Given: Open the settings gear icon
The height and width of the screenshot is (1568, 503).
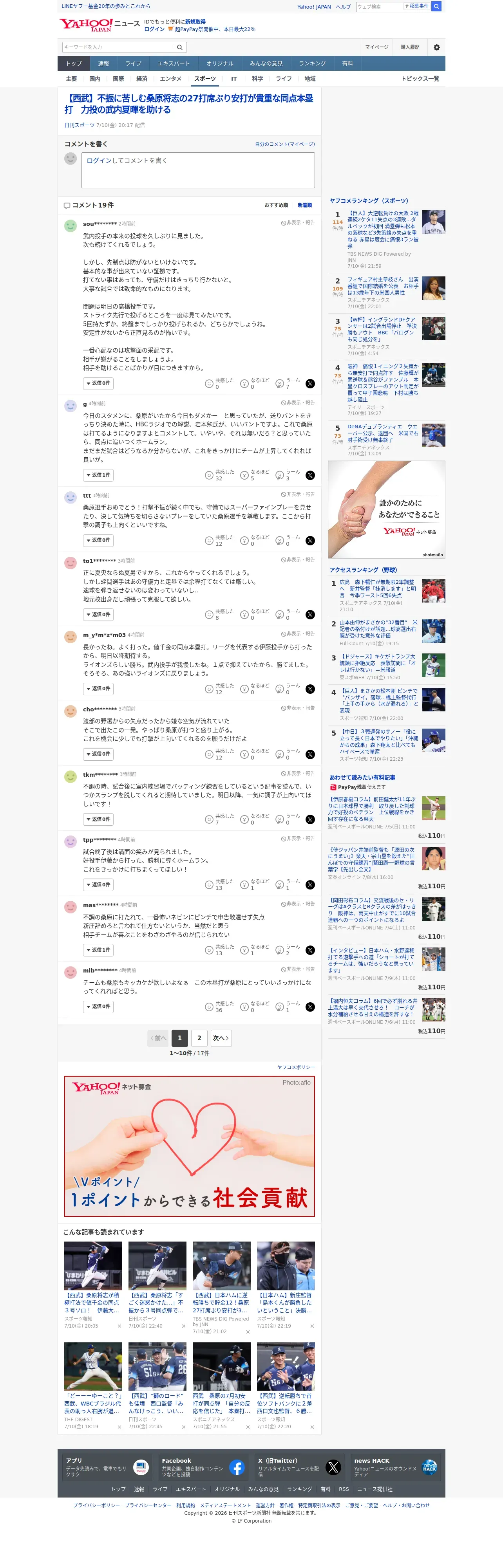Looking at the screenshot, I should pos(436,47).
